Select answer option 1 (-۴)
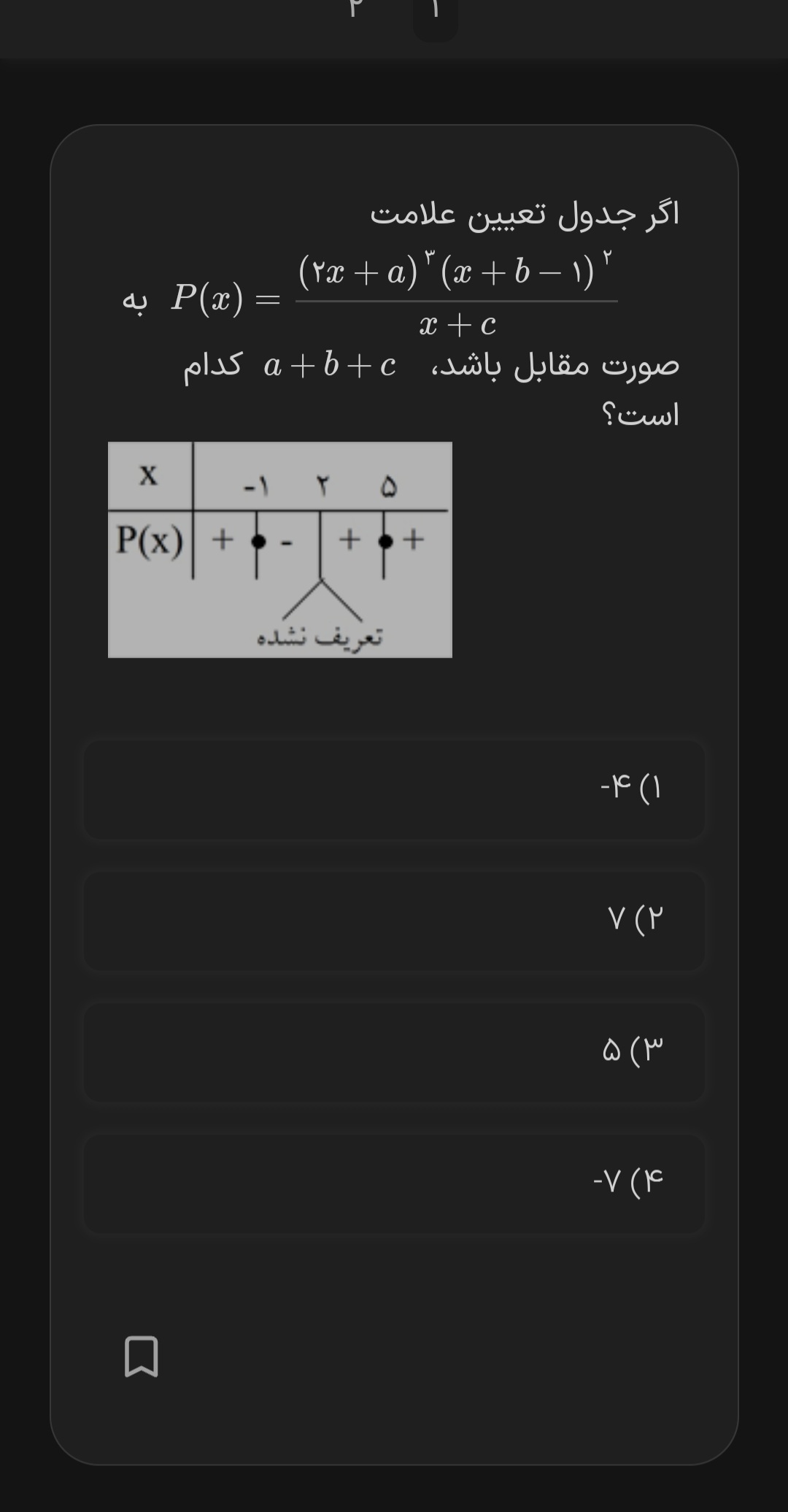Screen dimensions: 788x1512 394,789
